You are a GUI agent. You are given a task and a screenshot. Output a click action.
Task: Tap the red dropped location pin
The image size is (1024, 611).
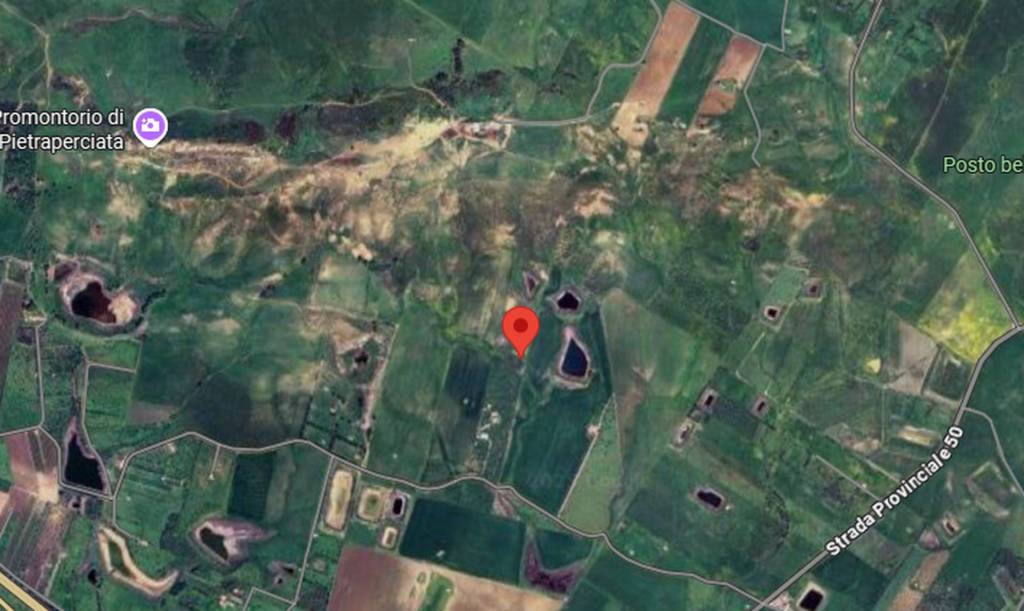(x=520, y=327)
